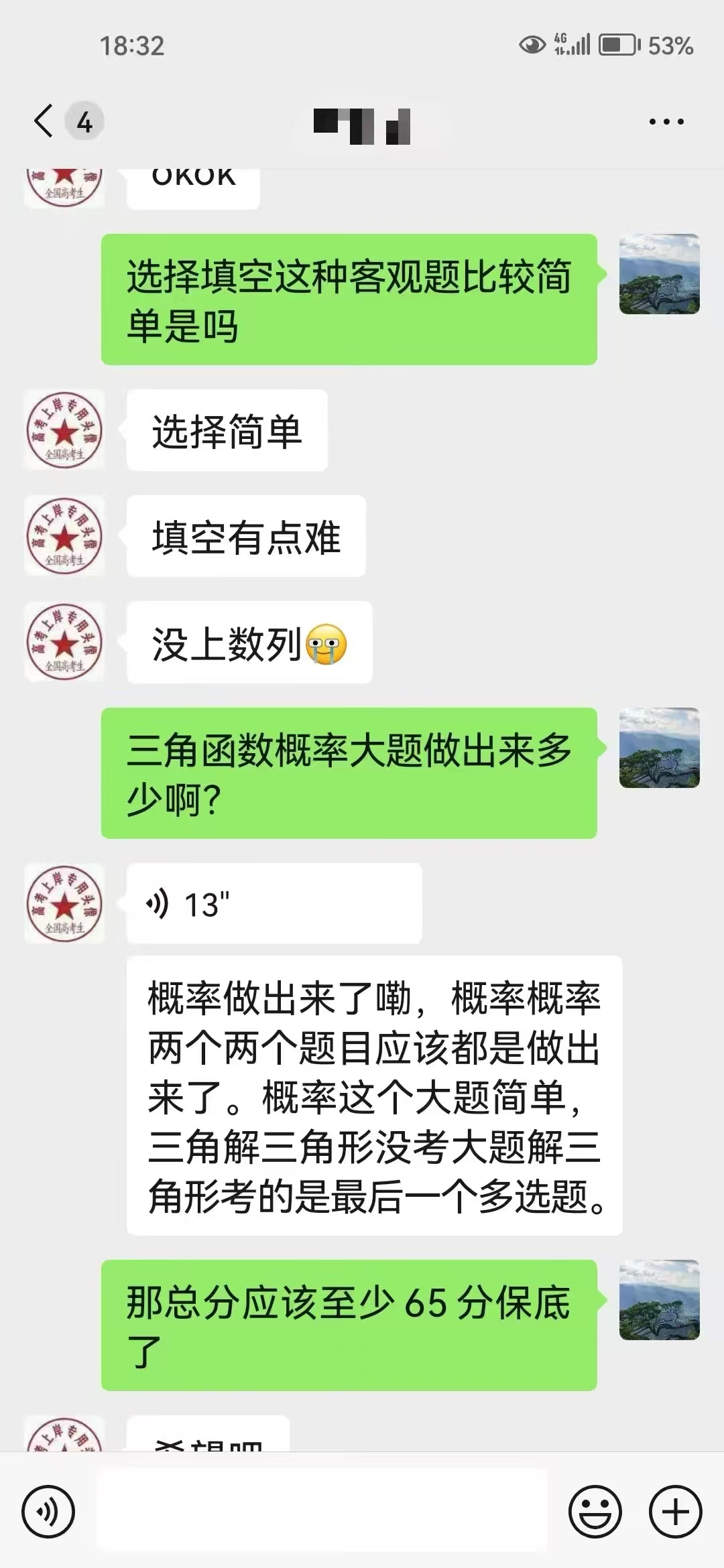Open the three-dot chat options menu
This screenshot has width=724, height=1568.
pos(666,122)
